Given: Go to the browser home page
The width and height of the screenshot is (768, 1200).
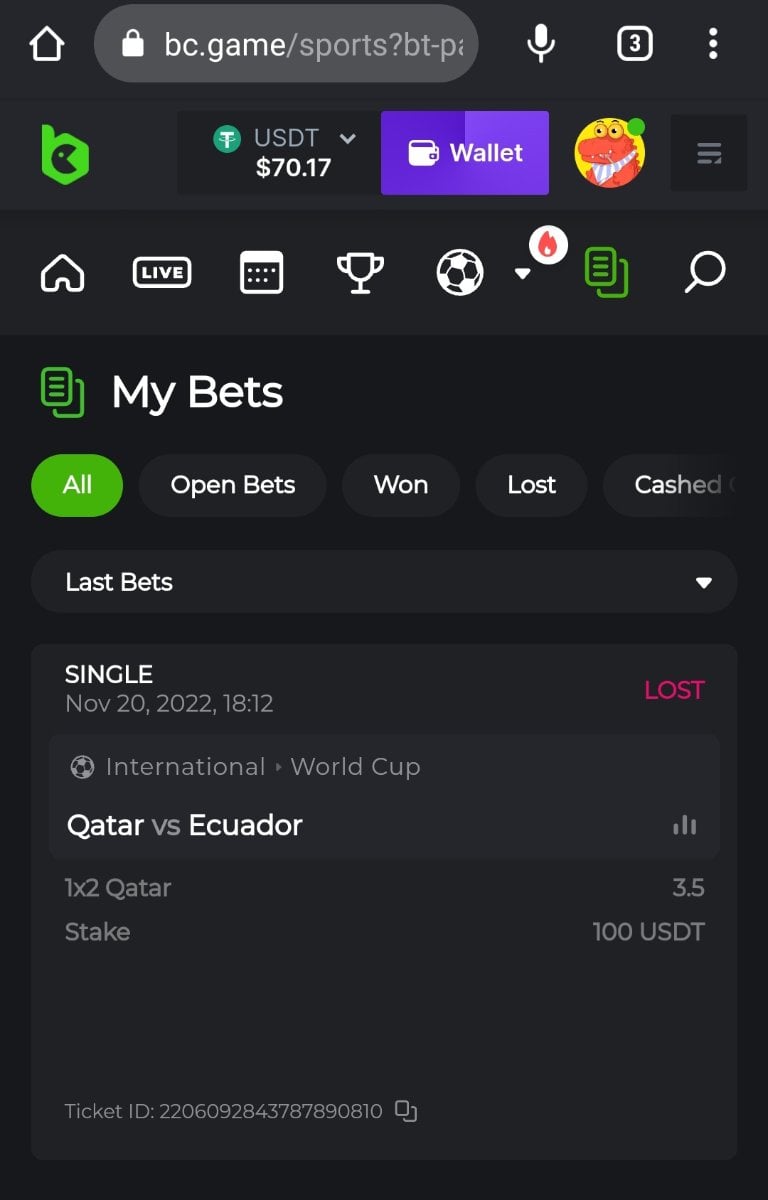Looking at the screenshot, I should 47,44.
